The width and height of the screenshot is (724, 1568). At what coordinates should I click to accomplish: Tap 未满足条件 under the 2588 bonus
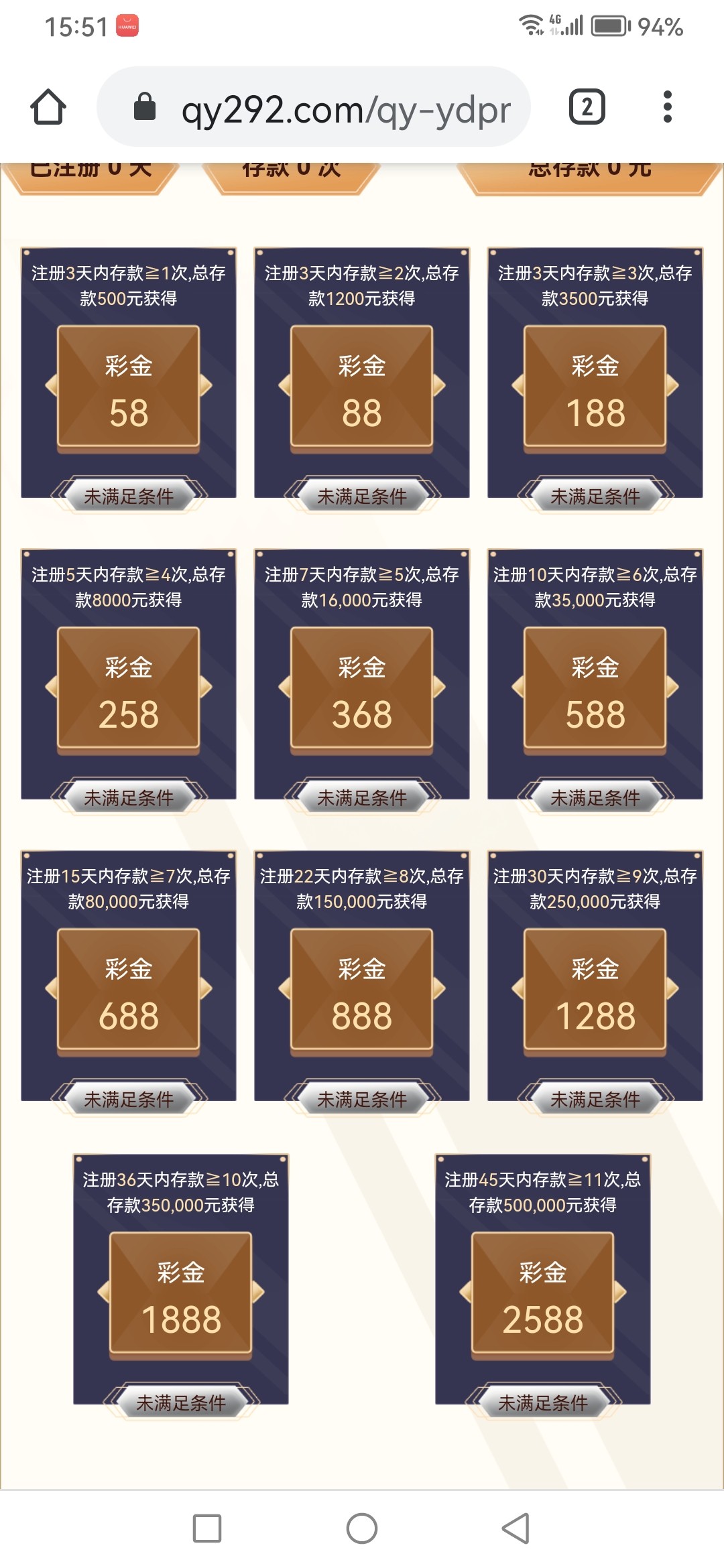[543, 1402]
